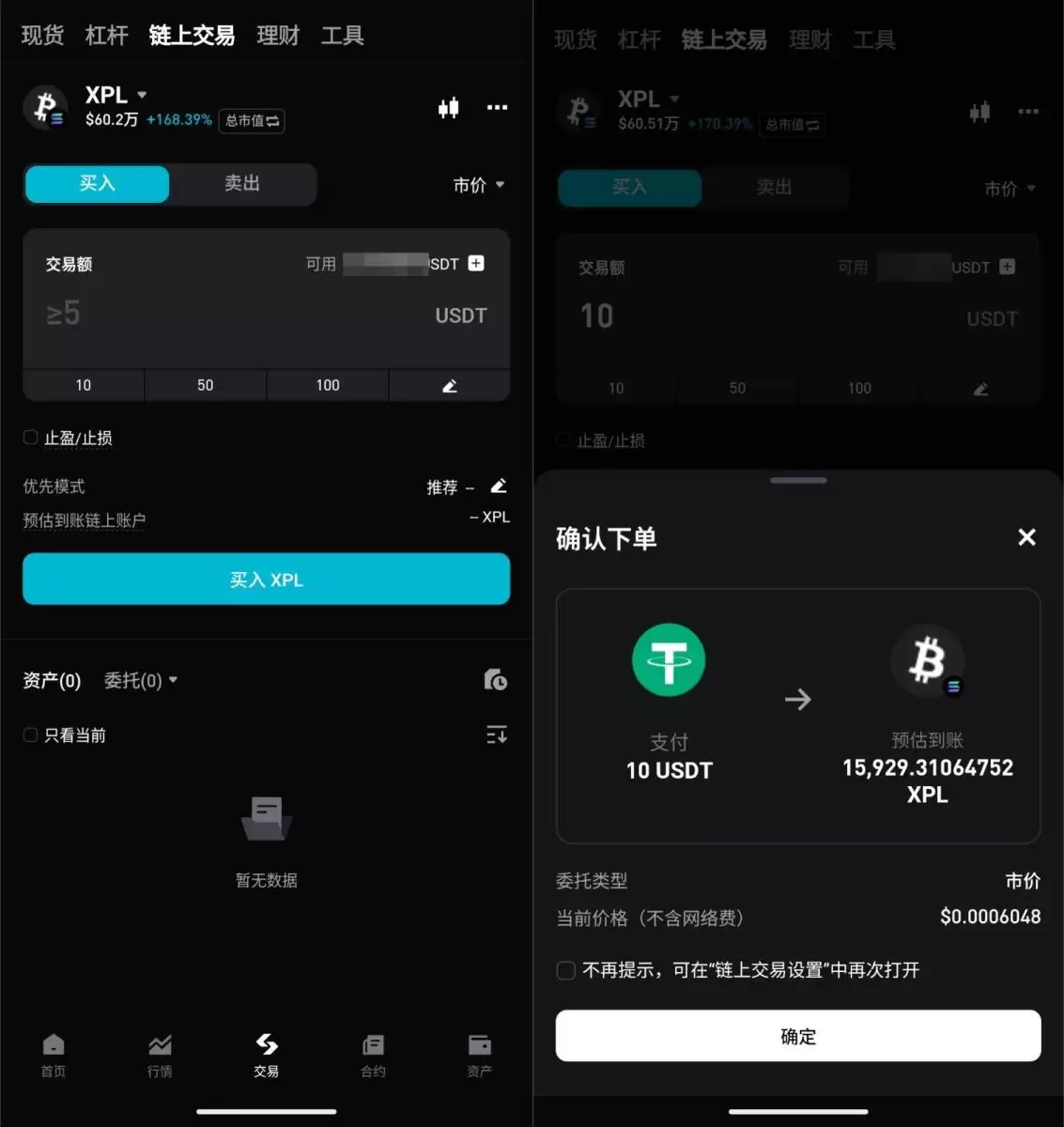Check the 只看当前 filter option
1064x1127 pixels.
pos(30,734)
